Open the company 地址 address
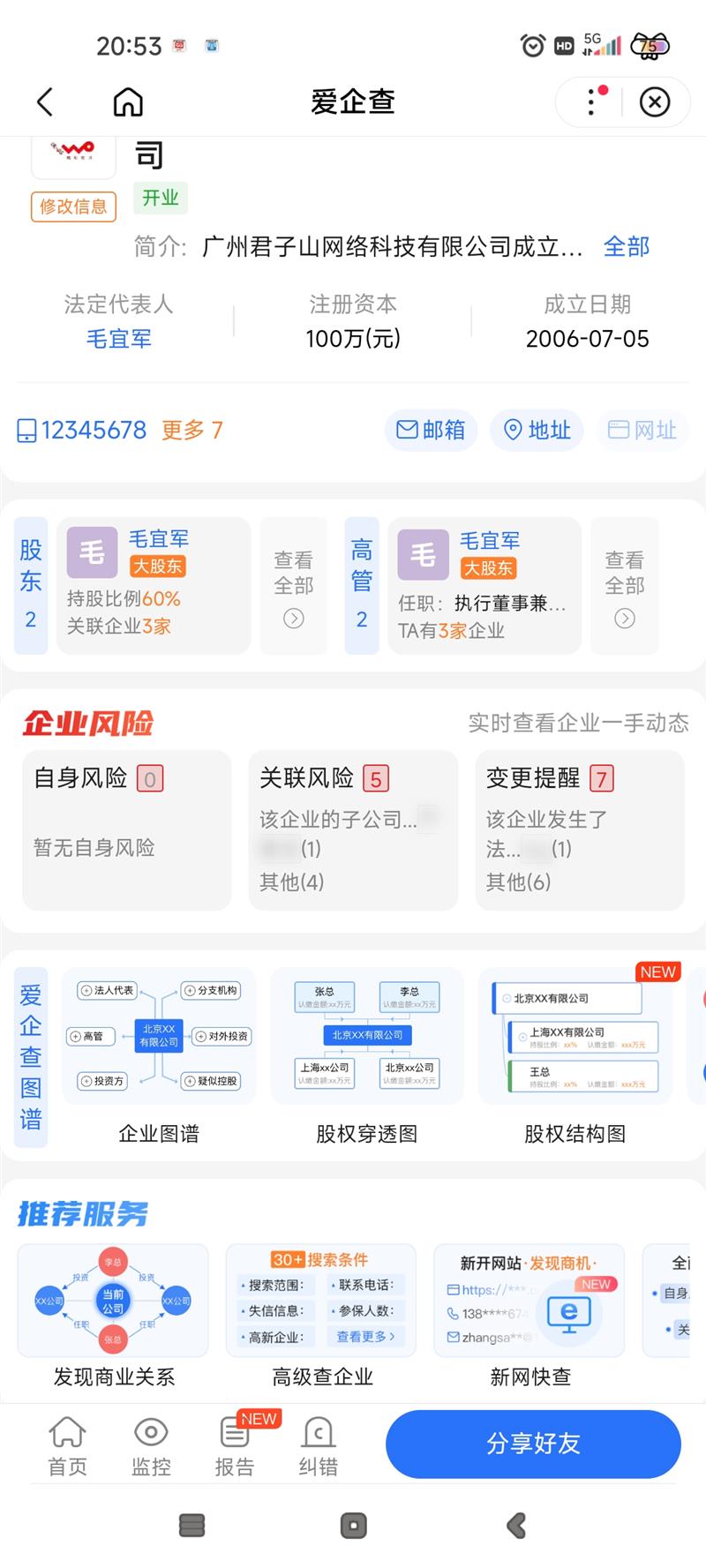The width and height of the screenshot is (706, 1568). point(537,430)
